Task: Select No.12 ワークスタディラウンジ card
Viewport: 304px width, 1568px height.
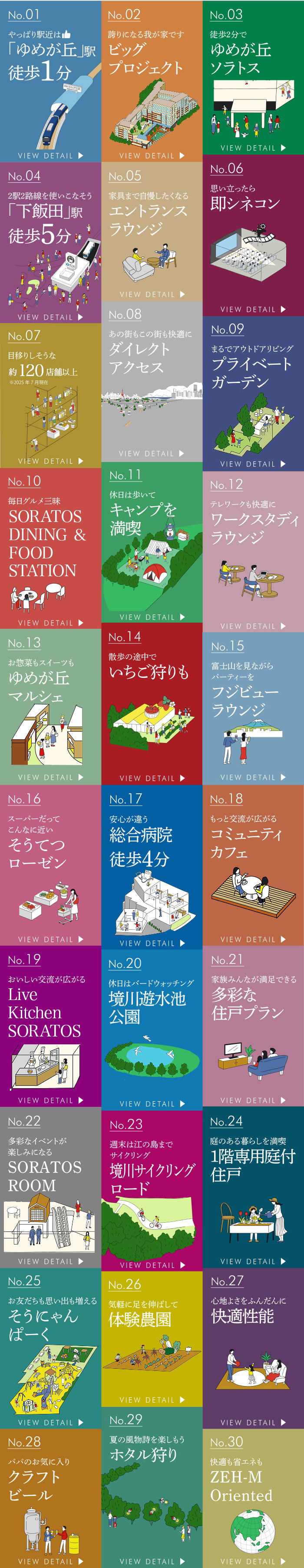Action: (253, 551)
